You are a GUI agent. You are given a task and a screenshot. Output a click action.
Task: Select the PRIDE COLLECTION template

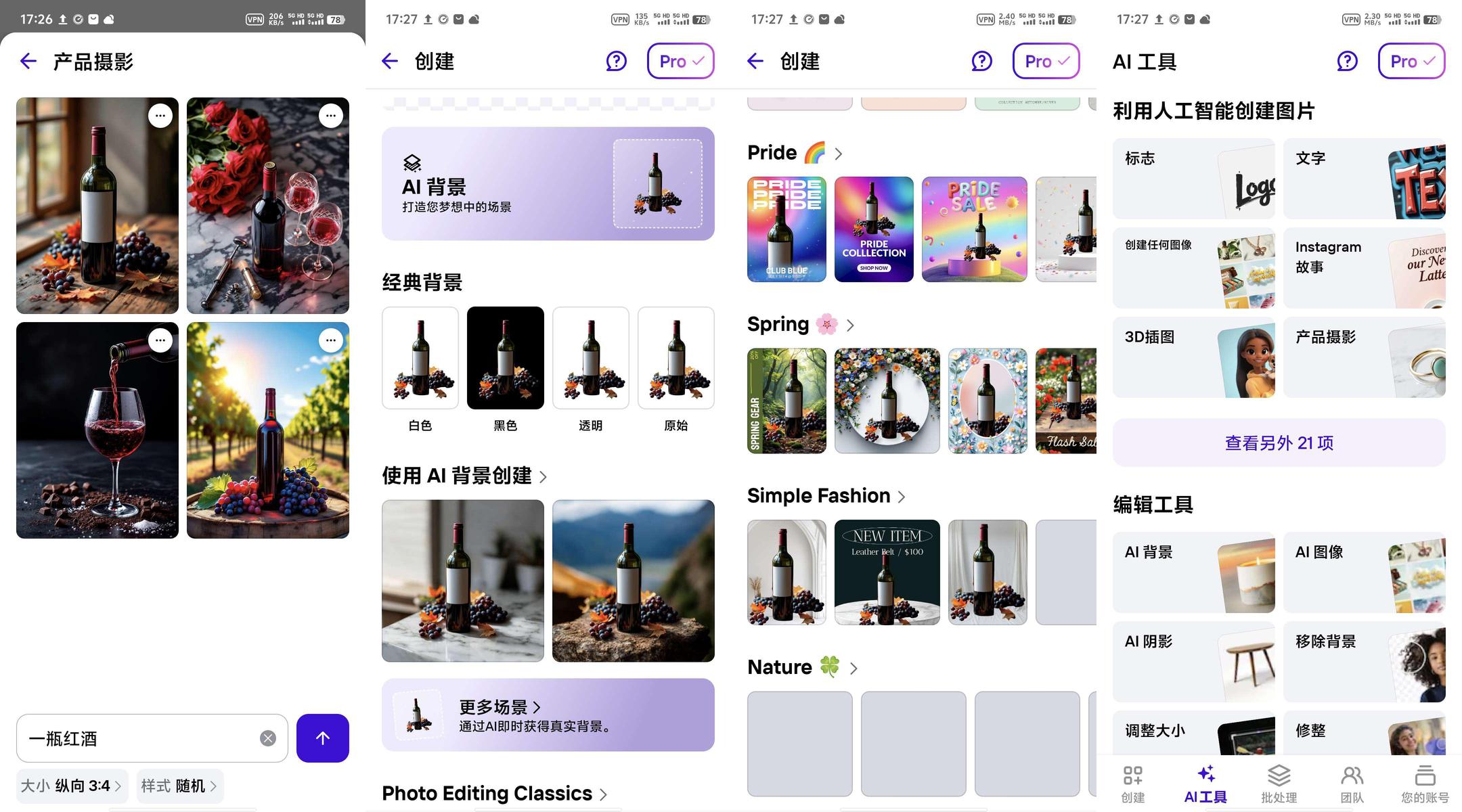click(x=873, y=229)
